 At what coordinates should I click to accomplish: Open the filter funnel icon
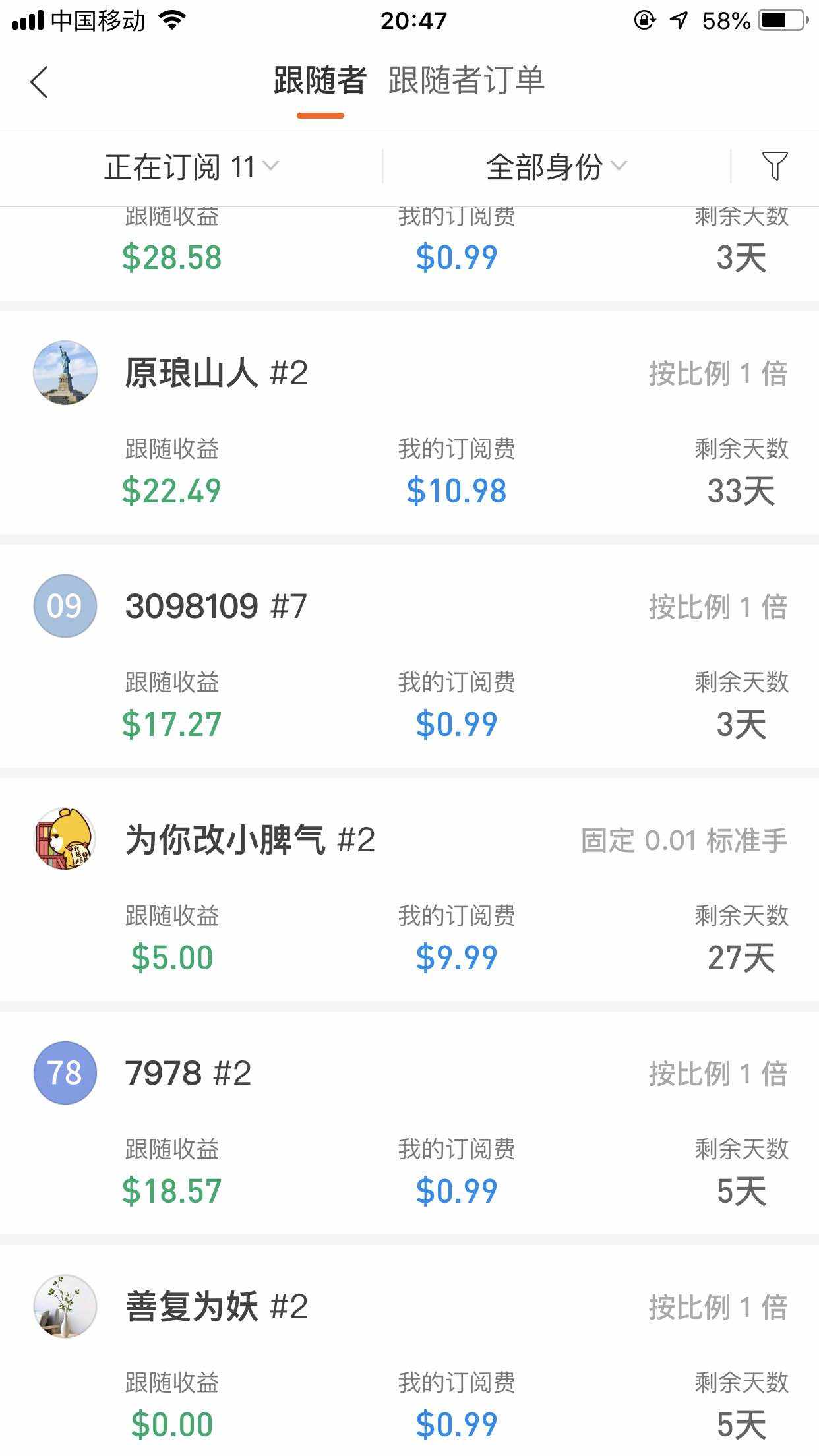coord(774,166)
